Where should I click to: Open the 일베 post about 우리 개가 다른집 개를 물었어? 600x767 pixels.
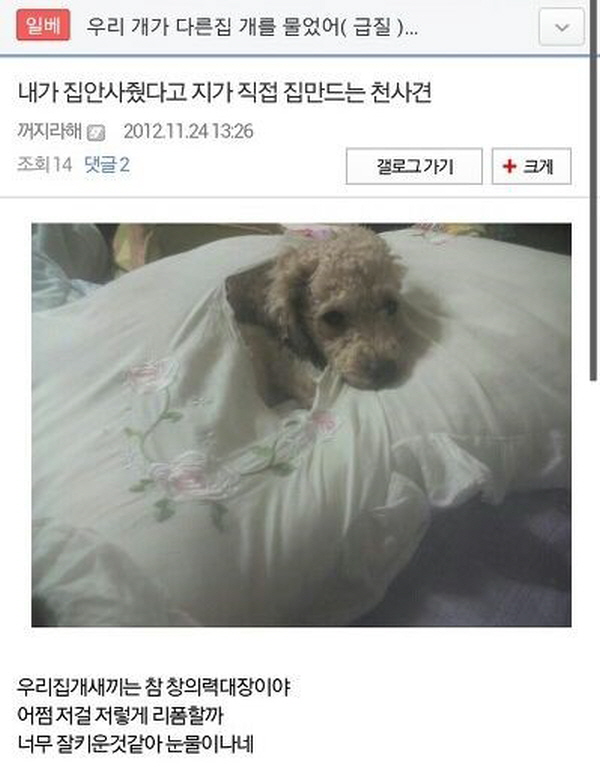[251, 27]
